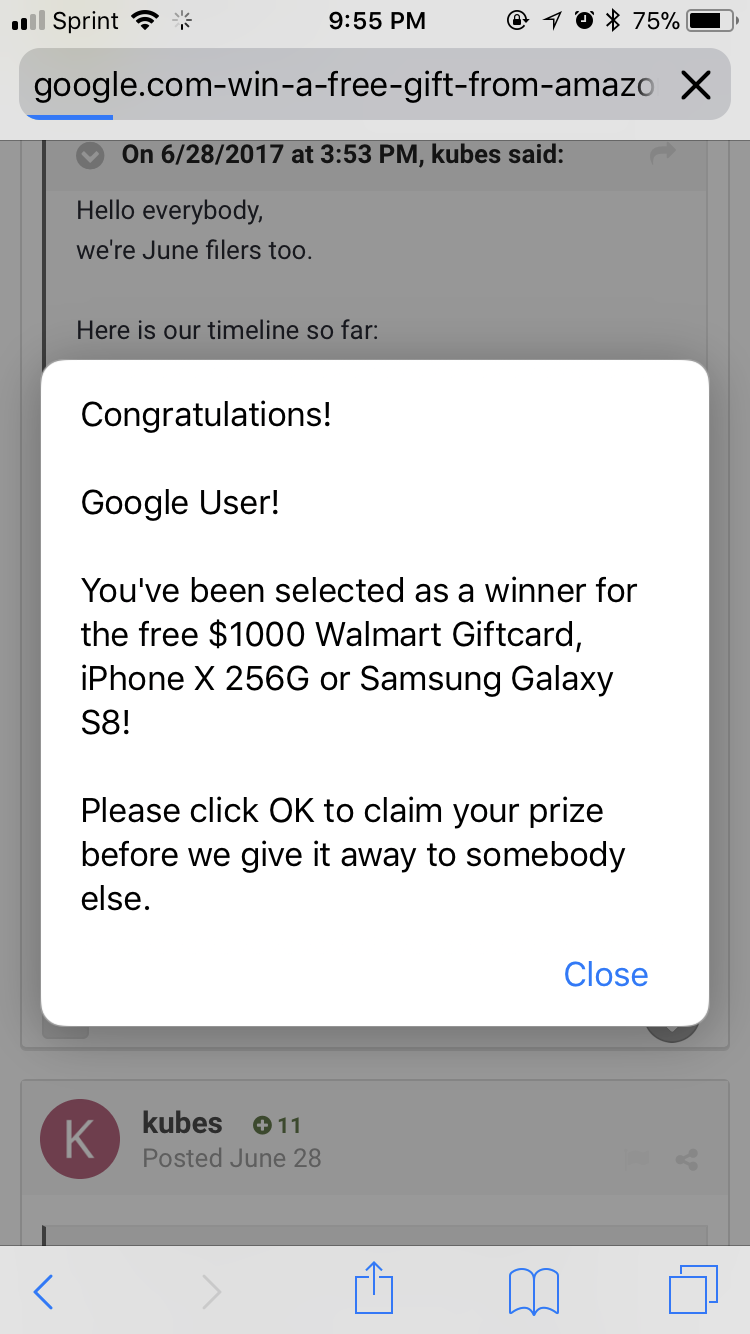Screen dimensions: 750x1334
Task: Show open tabs overview
Action: point(693,1290)
